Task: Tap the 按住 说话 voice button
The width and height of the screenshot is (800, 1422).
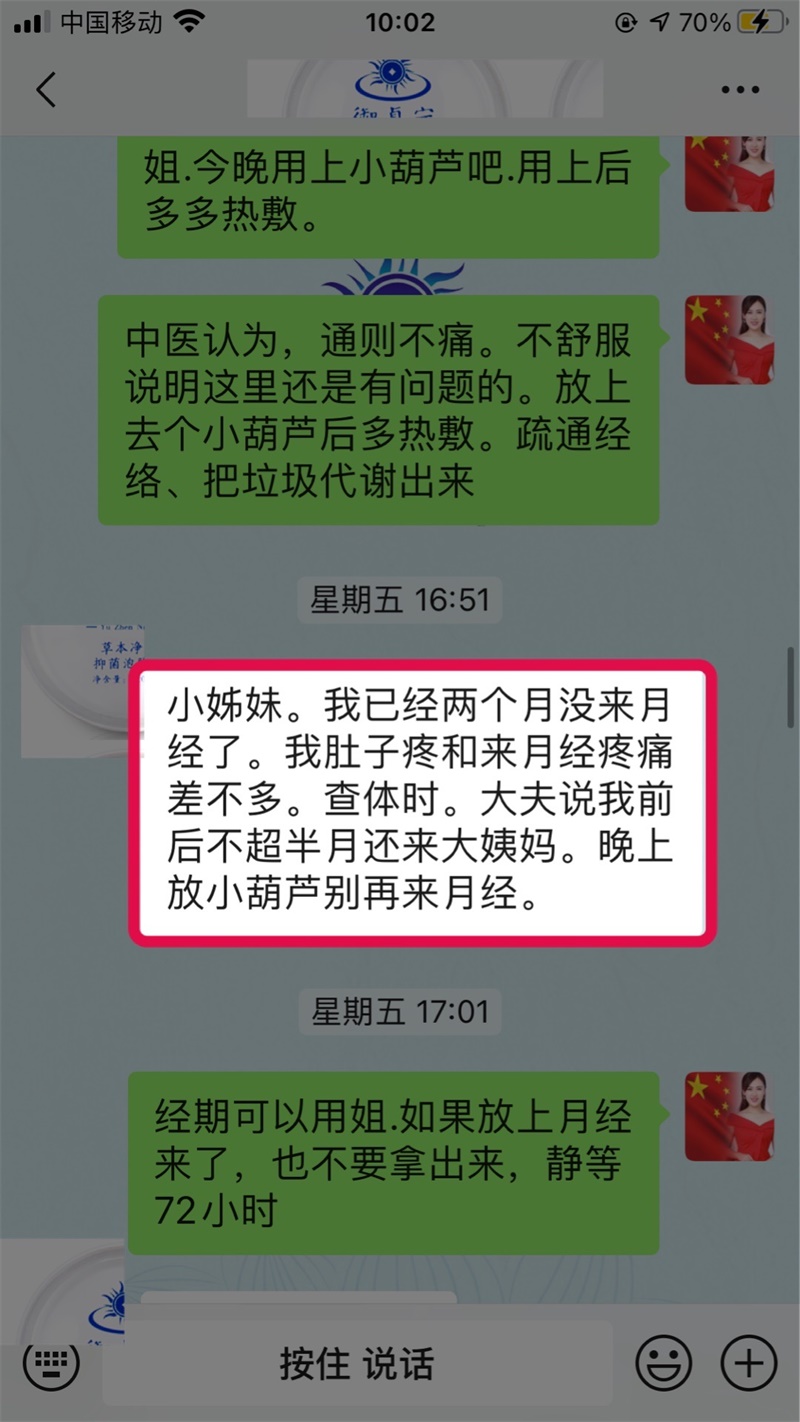Action: click(x=357, y=1363)
